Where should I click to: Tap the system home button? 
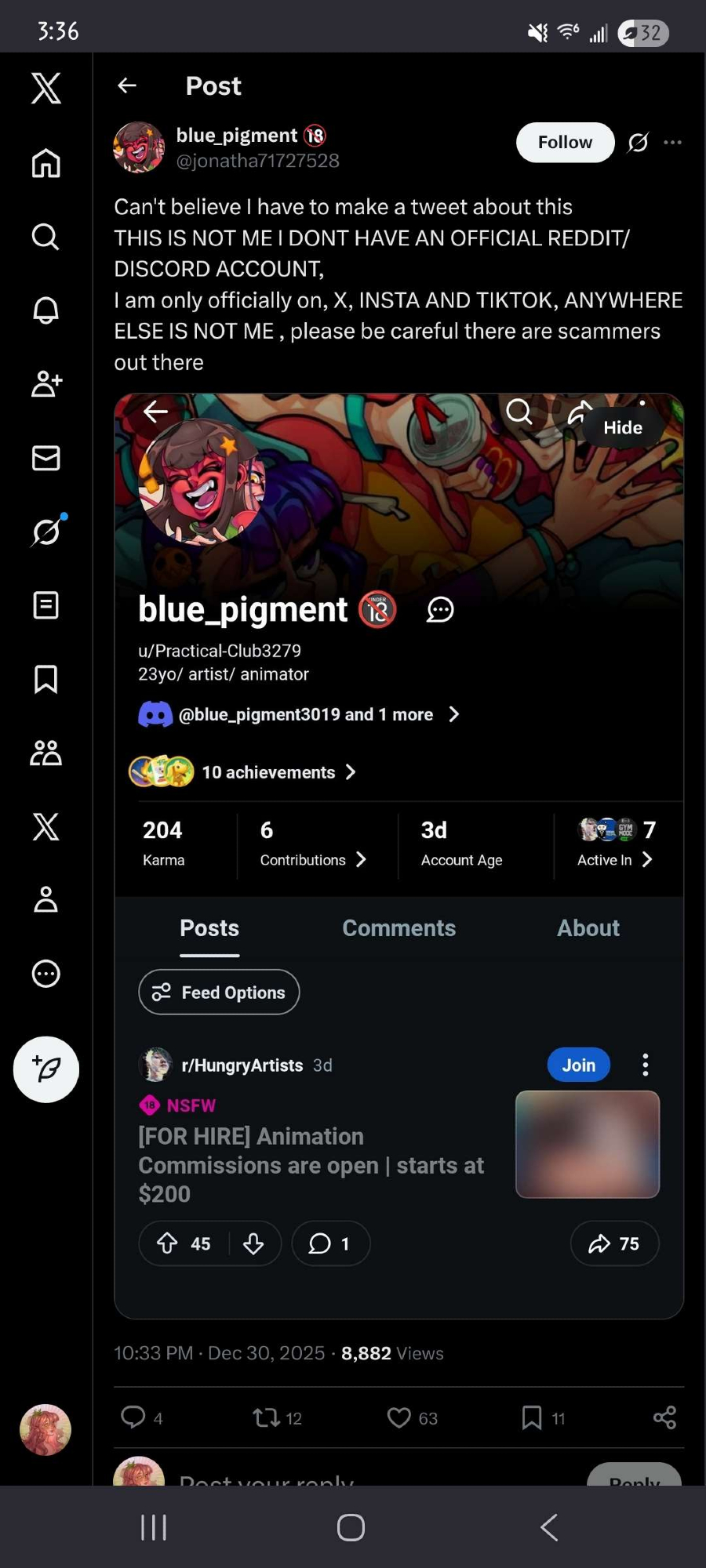point(351,1527)
